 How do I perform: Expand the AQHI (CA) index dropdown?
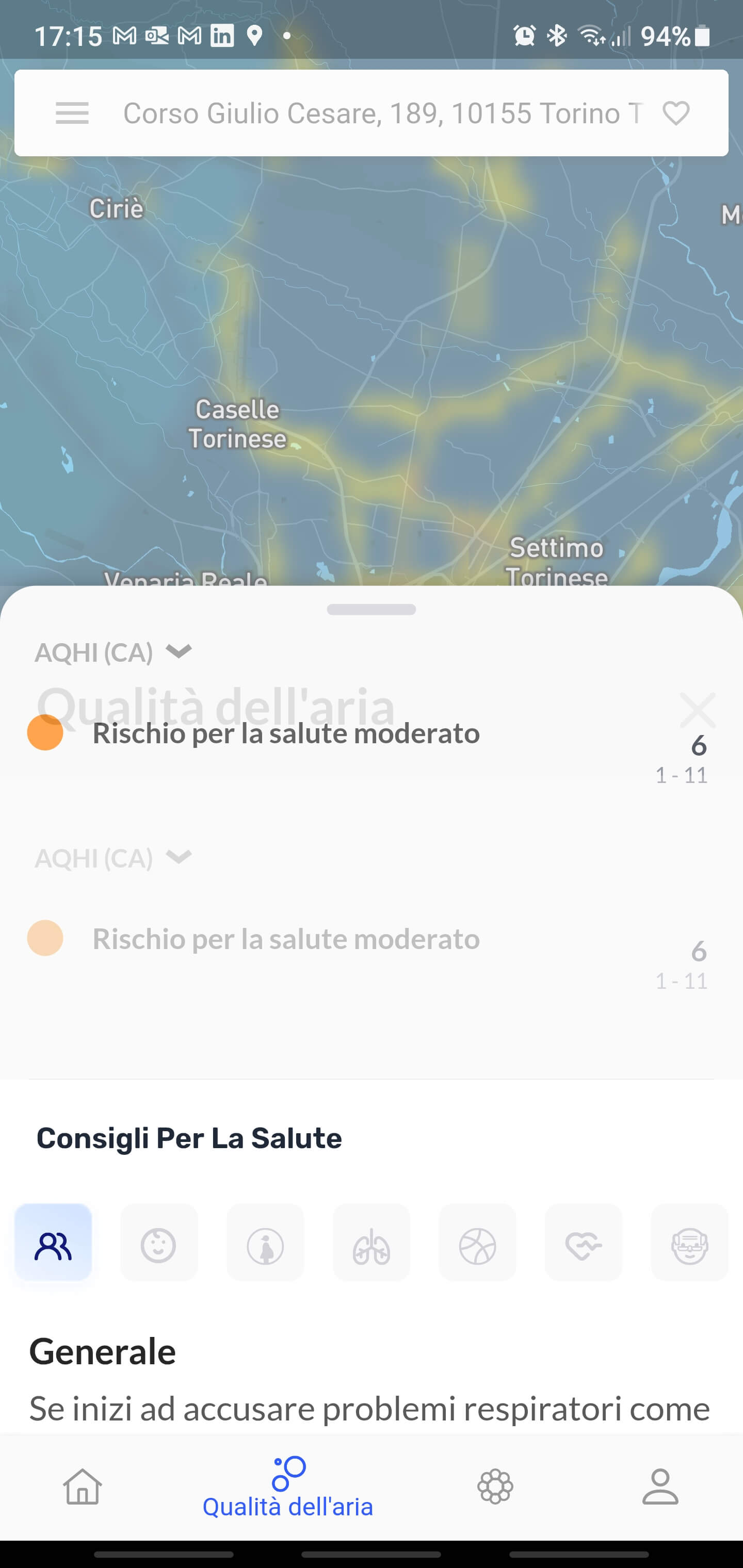click(114, 652)
